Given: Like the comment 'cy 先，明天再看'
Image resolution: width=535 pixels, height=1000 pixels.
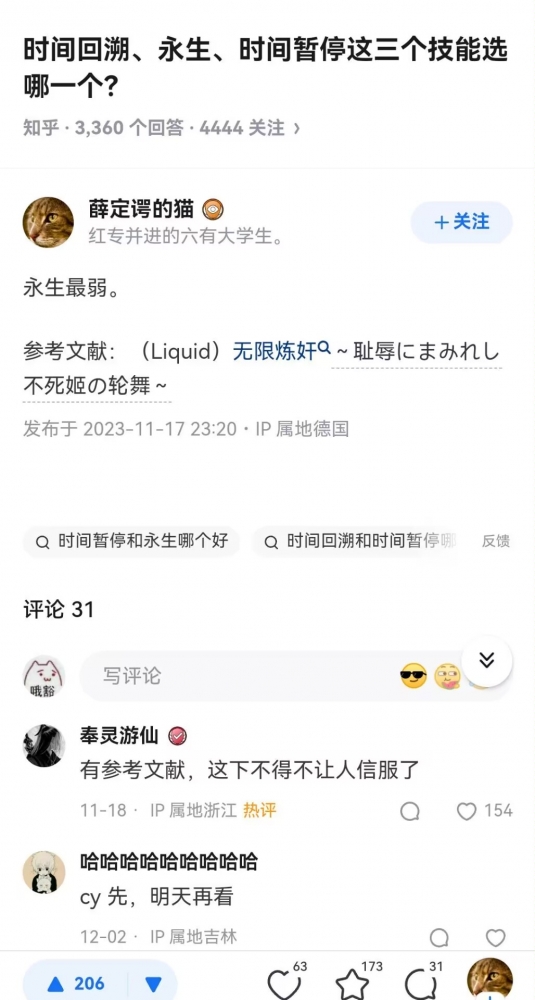Looking at the screenshot, I should coord(495,937).
